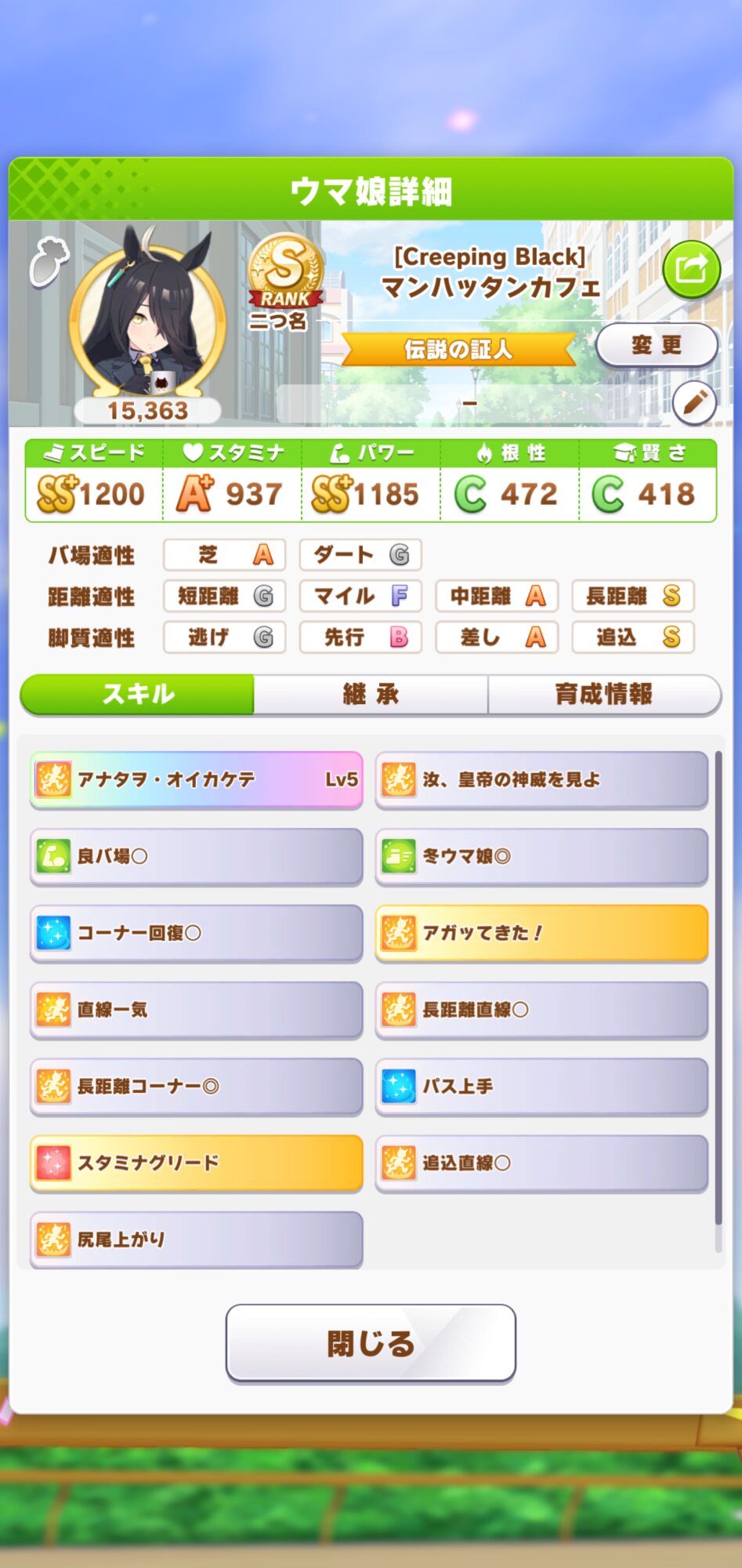Show the パス上手 skill details
The image size is (742, 1568).
pos(541,1087)
